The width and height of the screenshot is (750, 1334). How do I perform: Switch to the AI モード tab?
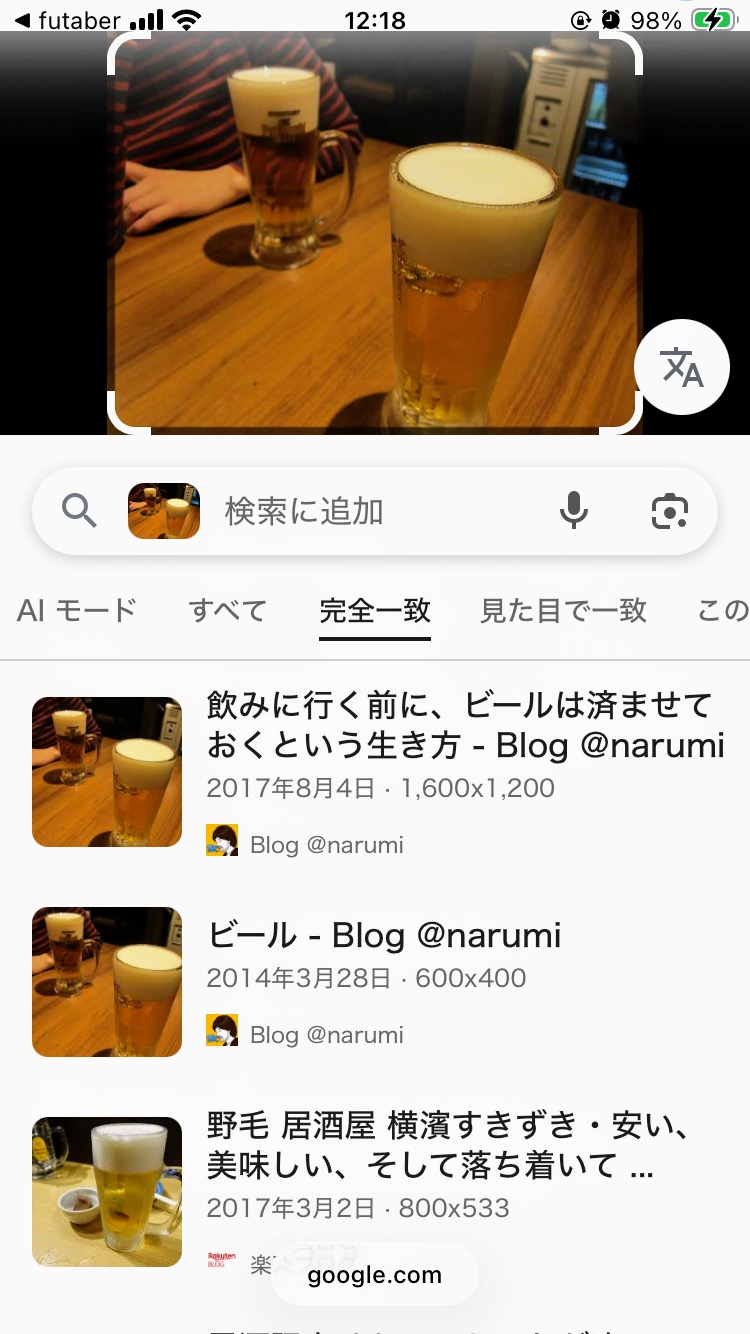[76, 610]
